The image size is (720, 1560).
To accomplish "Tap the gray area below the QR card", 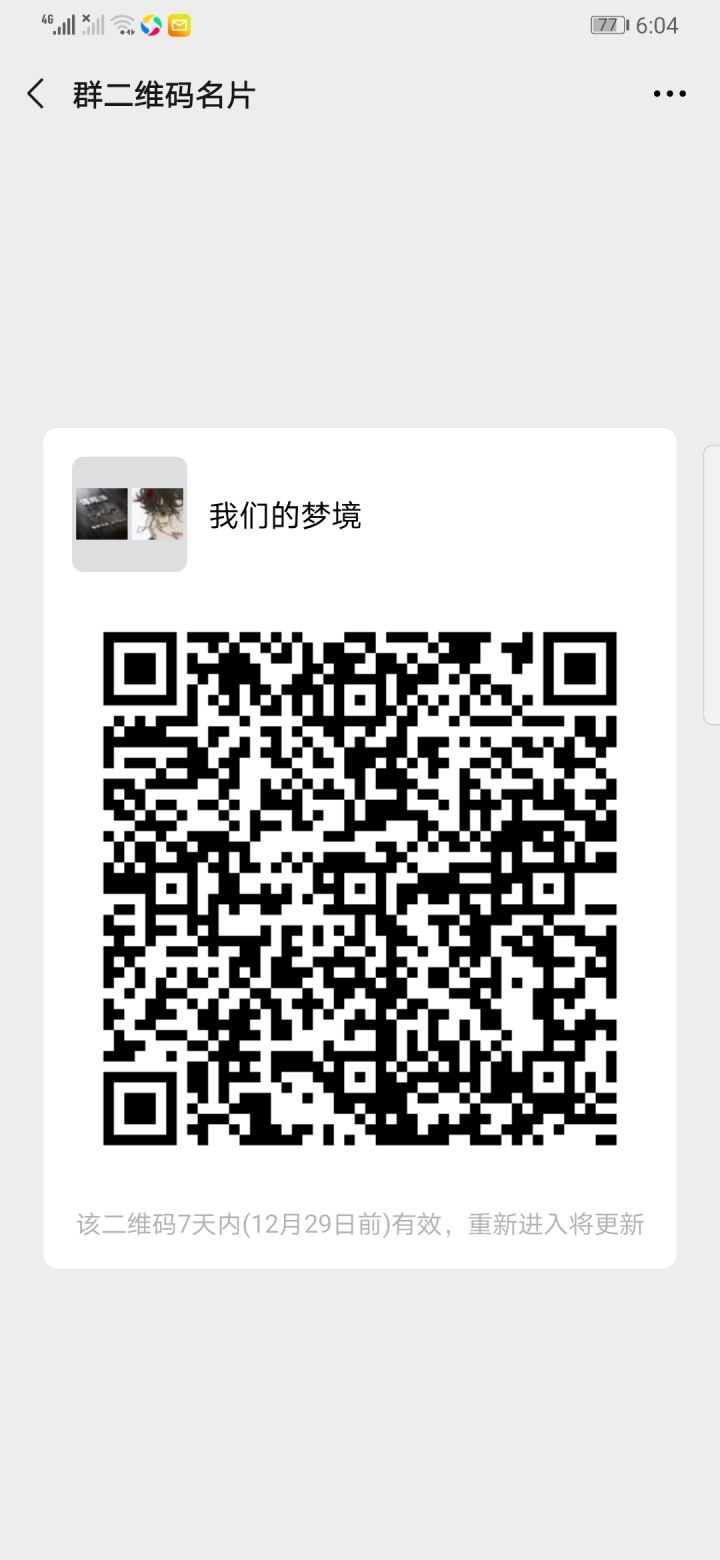I will point(360,1400).
